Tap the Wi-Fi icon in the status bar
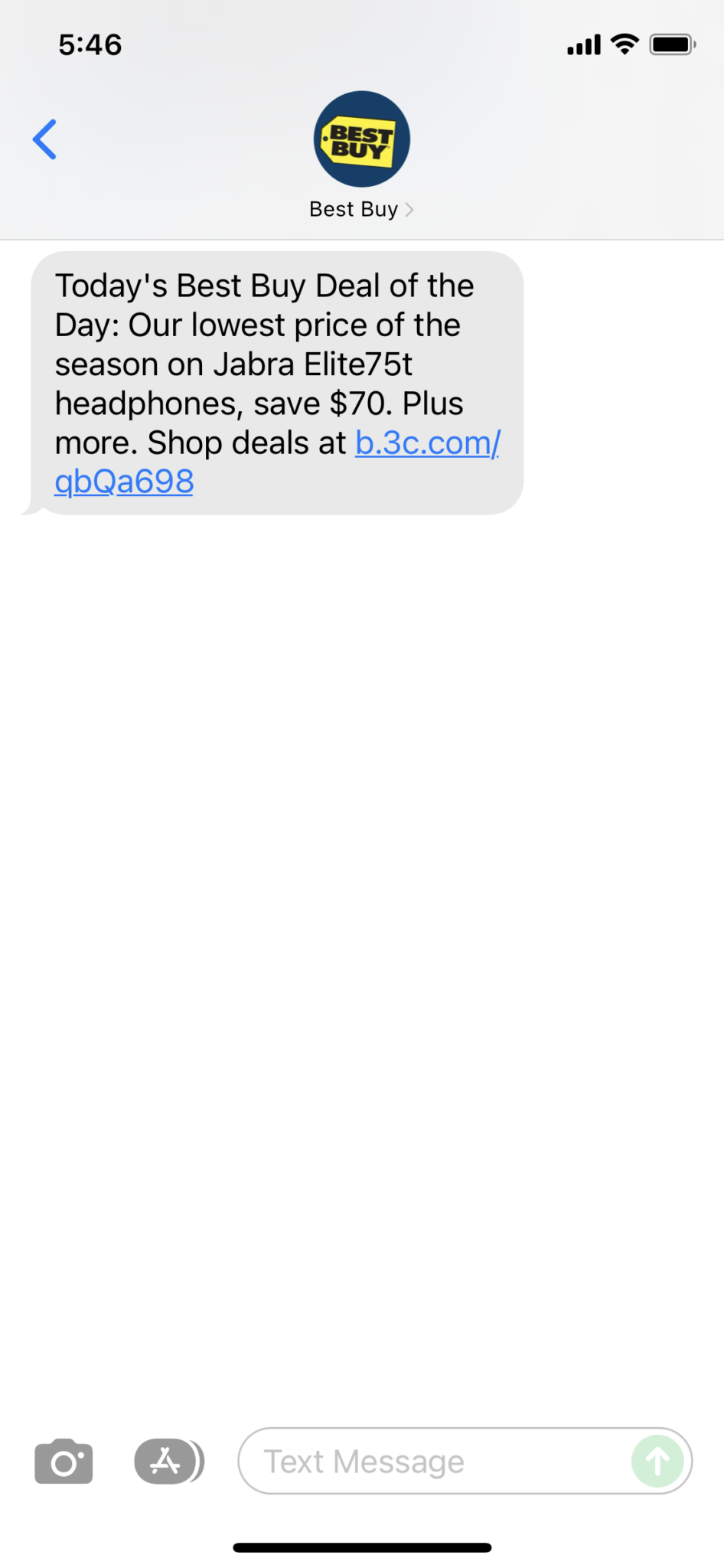The height and width of the screenshot is (1568, 724). 625,44
